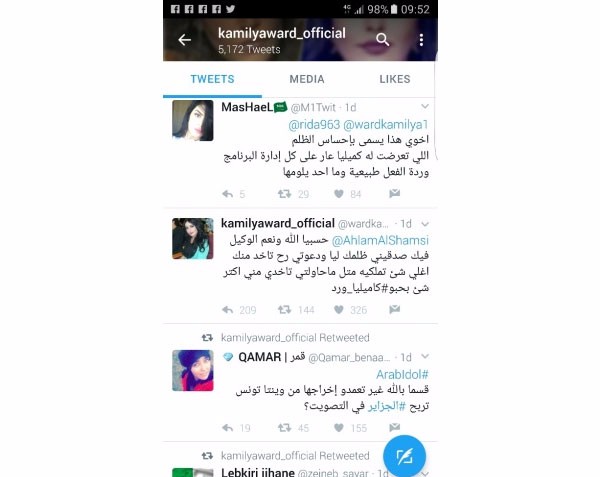The width and height of the screenshot is (600, 477).
Task: Send kamilyaward_official's tweet via direct message
Action: tap(395, 310)
